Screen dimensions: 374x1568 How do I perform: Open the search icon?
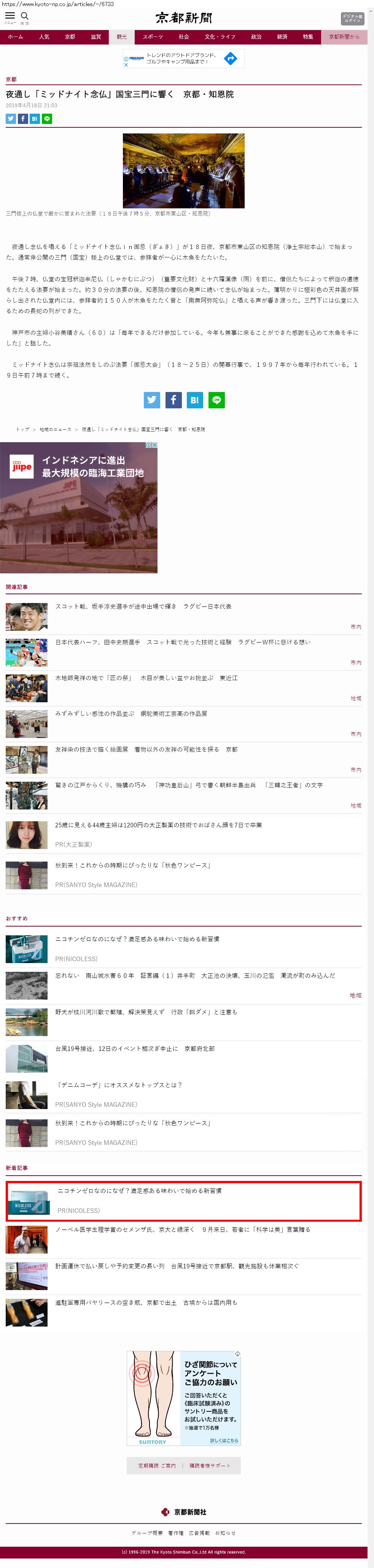25,16
